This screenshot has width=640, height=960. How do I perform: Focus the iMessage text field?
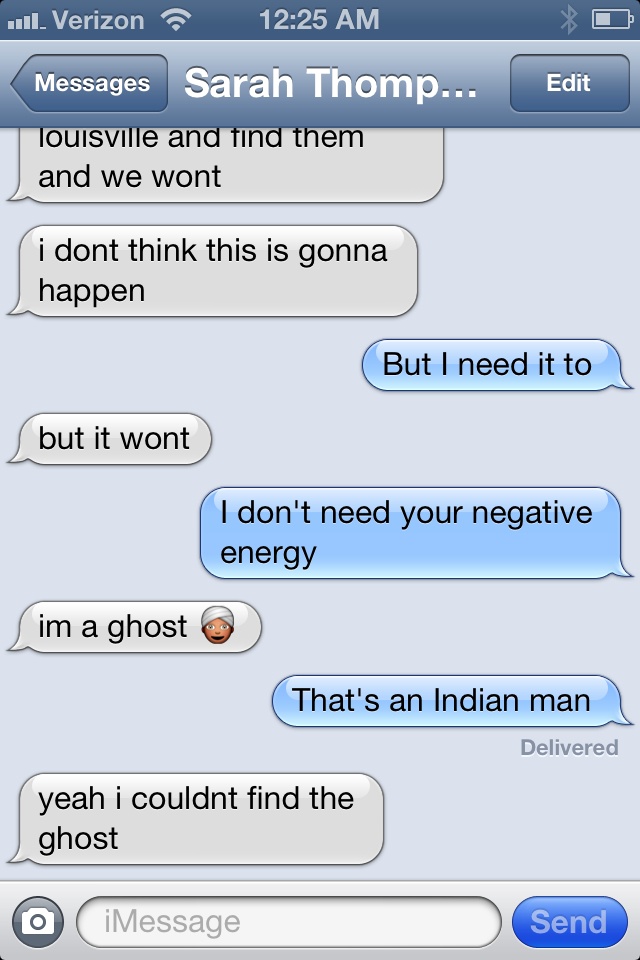point(288,921)
